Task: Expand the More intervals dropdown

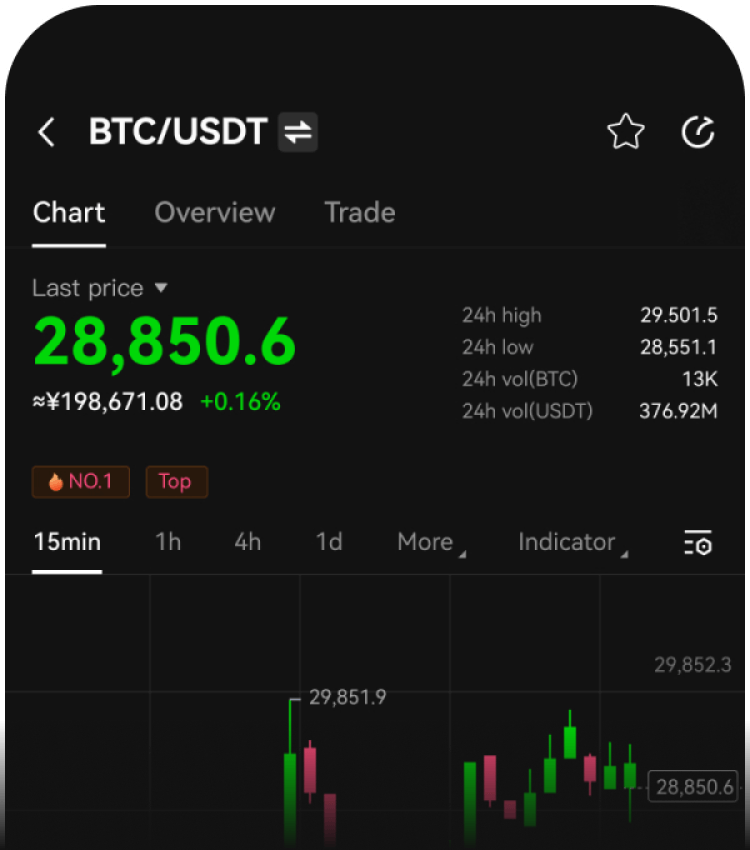Action: click(431, 542)
